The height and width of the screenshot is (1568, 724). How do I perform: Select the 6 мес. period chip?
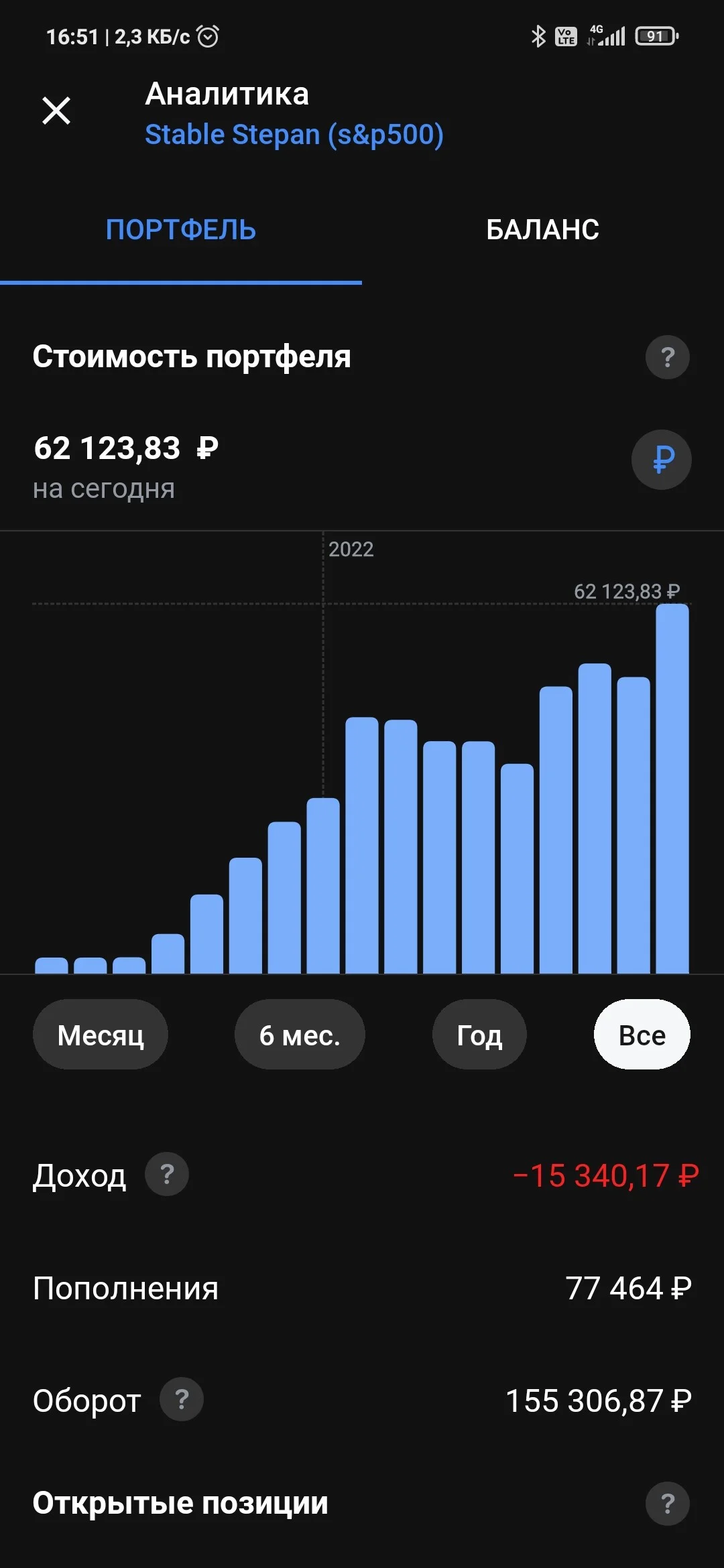300,1035
